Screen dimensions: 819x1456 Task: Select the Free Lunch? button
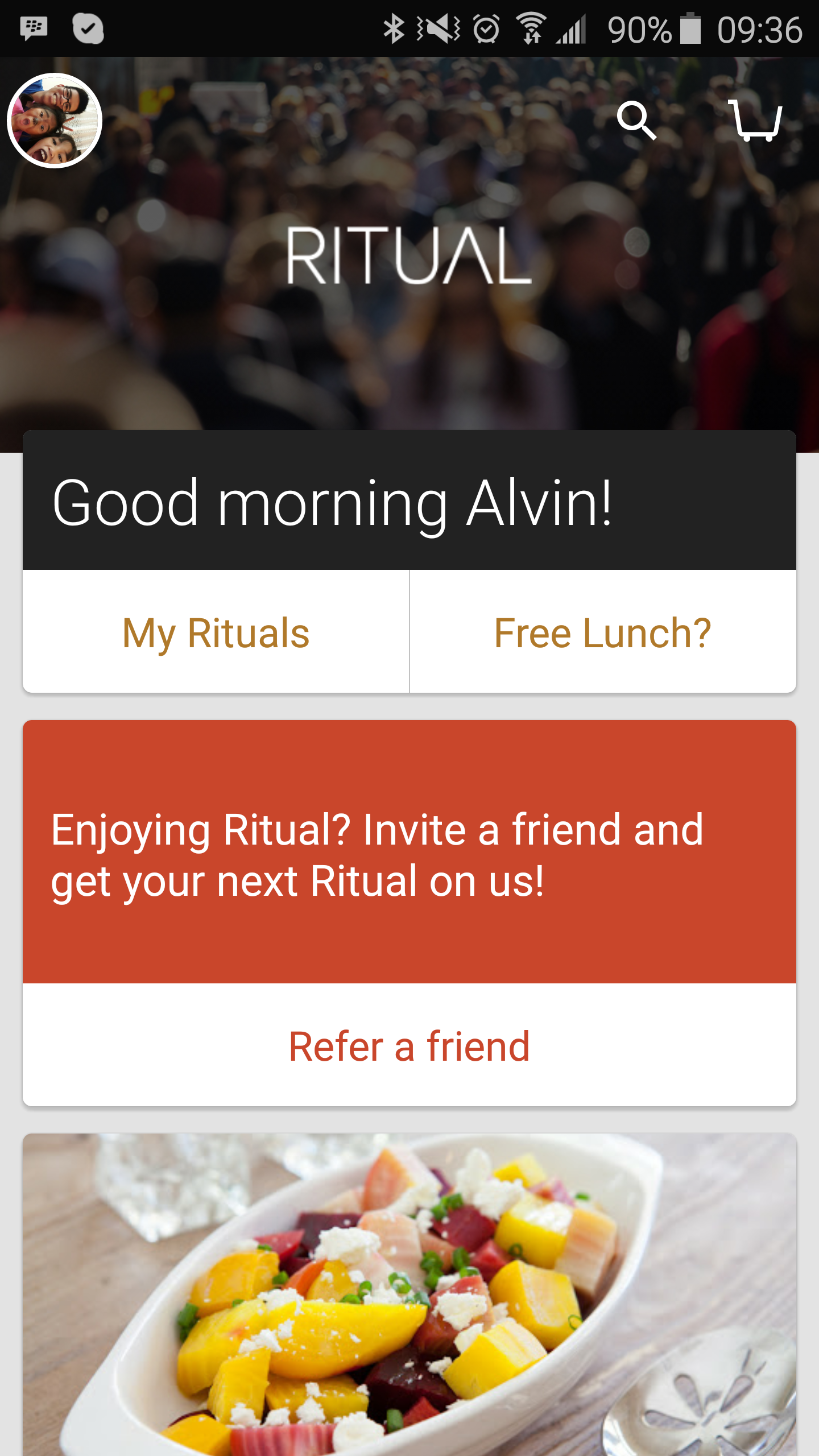coord(602,632)
